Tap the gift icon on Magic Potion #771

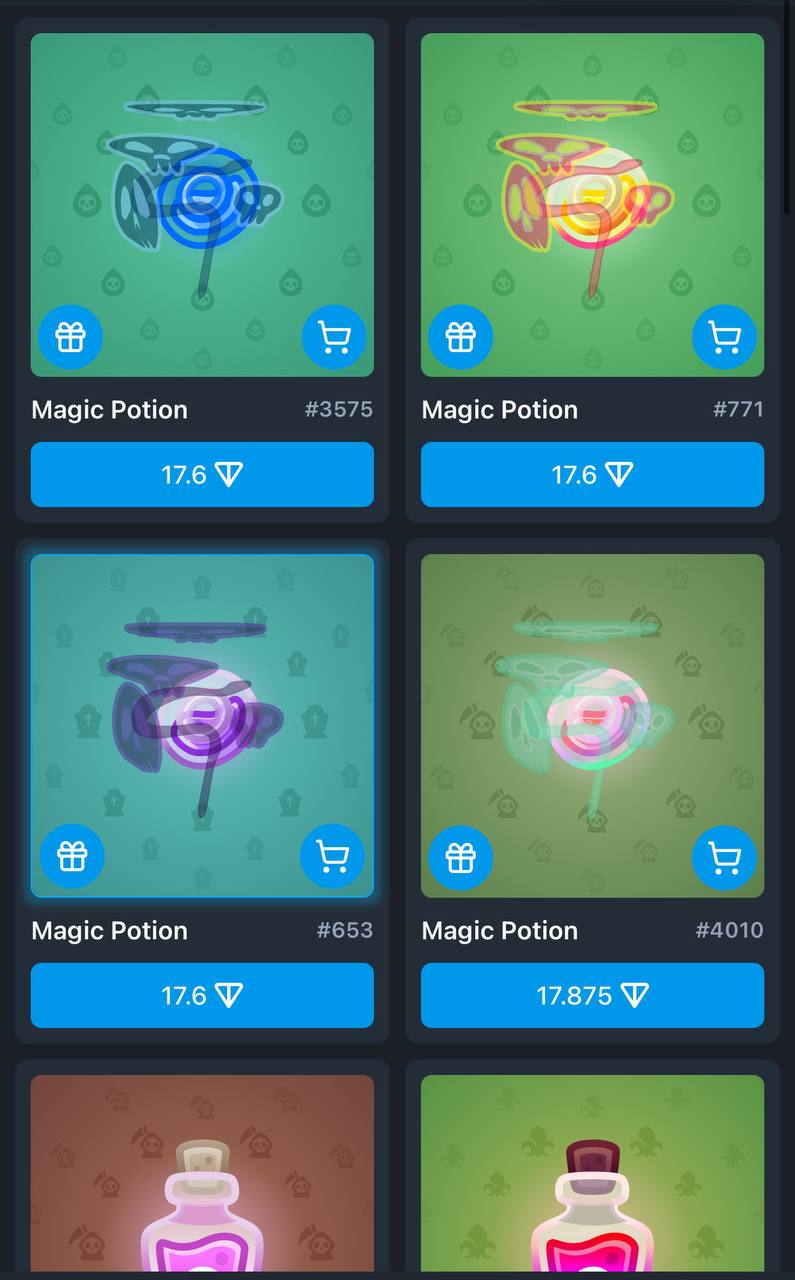pos(460,337)
